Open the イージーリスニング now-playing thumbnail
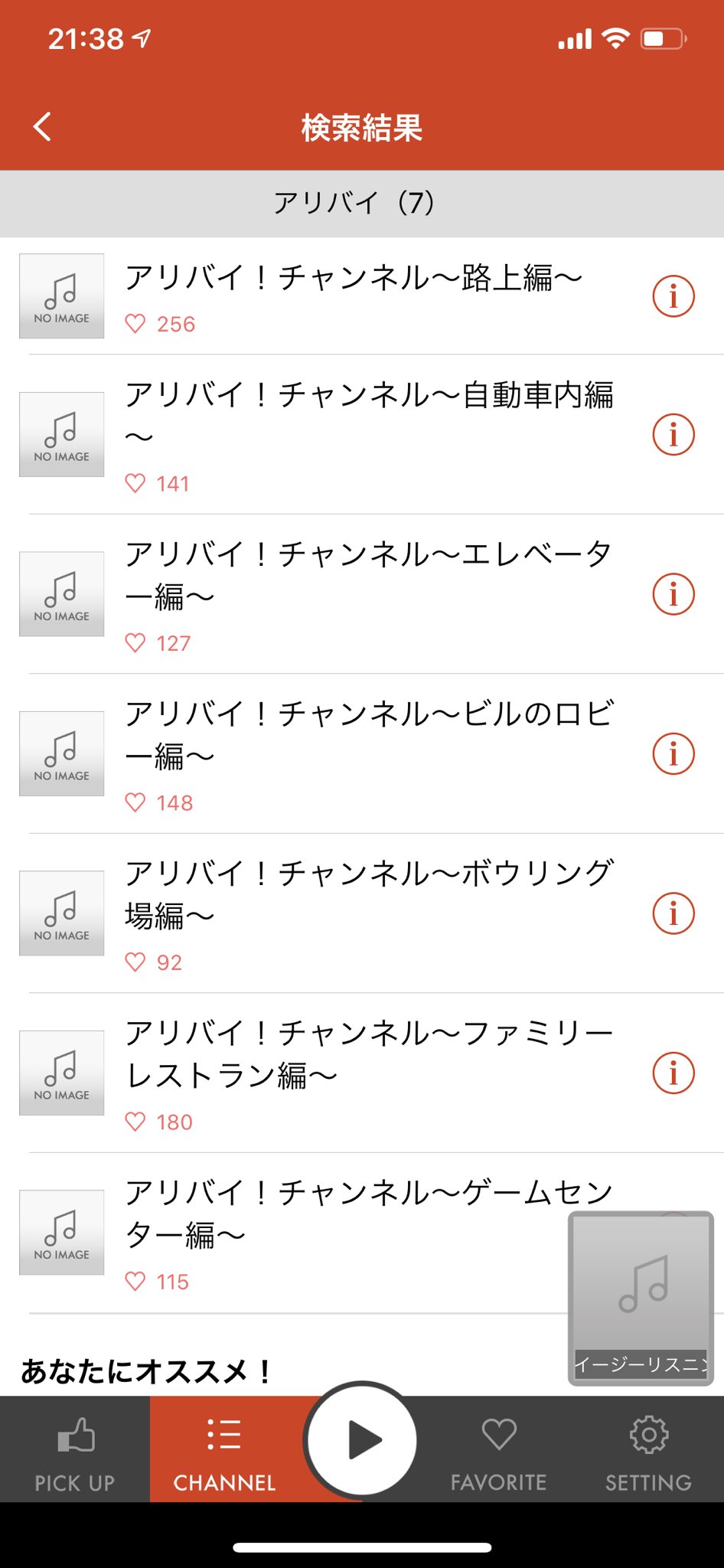This screenshot has height=1568, width=724. (641, 1298)
